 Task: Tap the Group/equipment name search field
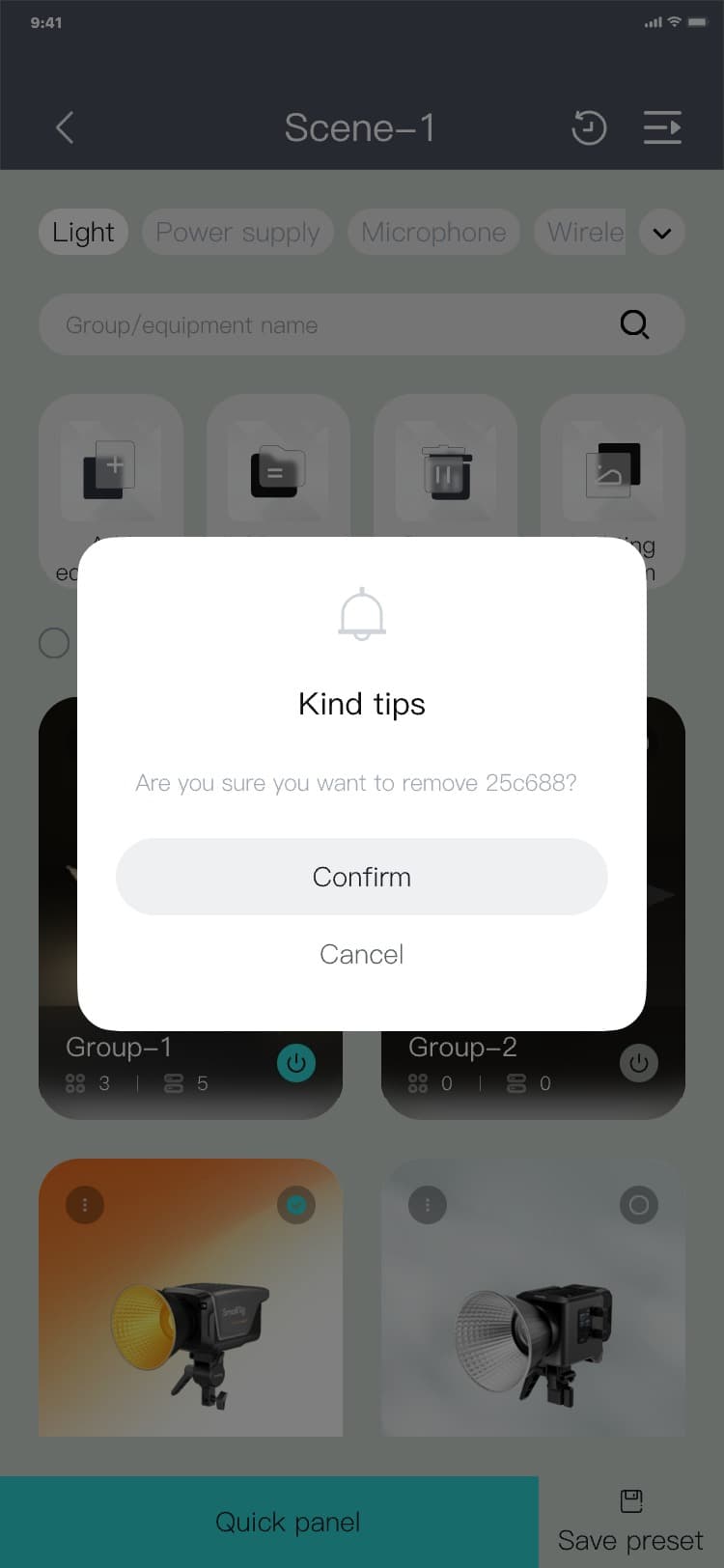pos(328,325)
